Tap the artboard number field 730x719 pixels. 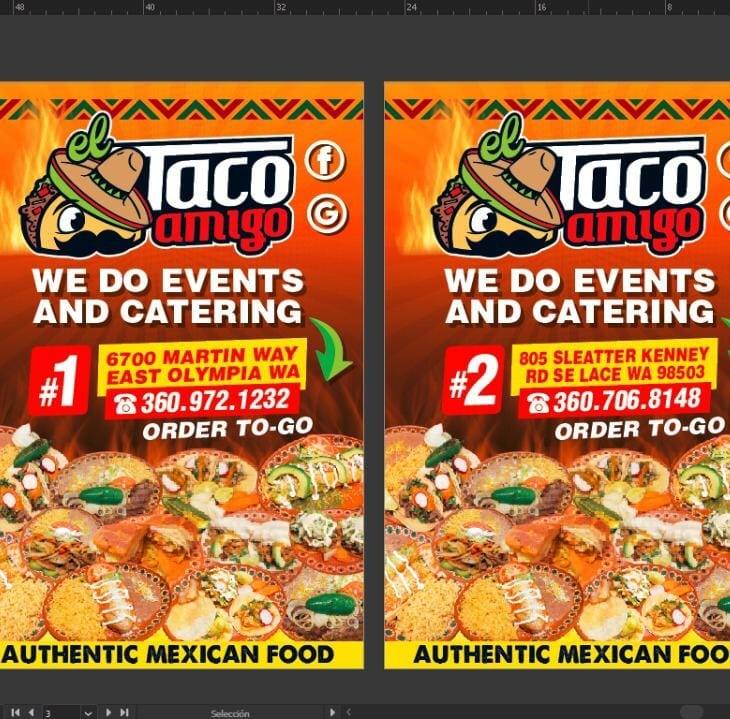click(x=58, y=713)
